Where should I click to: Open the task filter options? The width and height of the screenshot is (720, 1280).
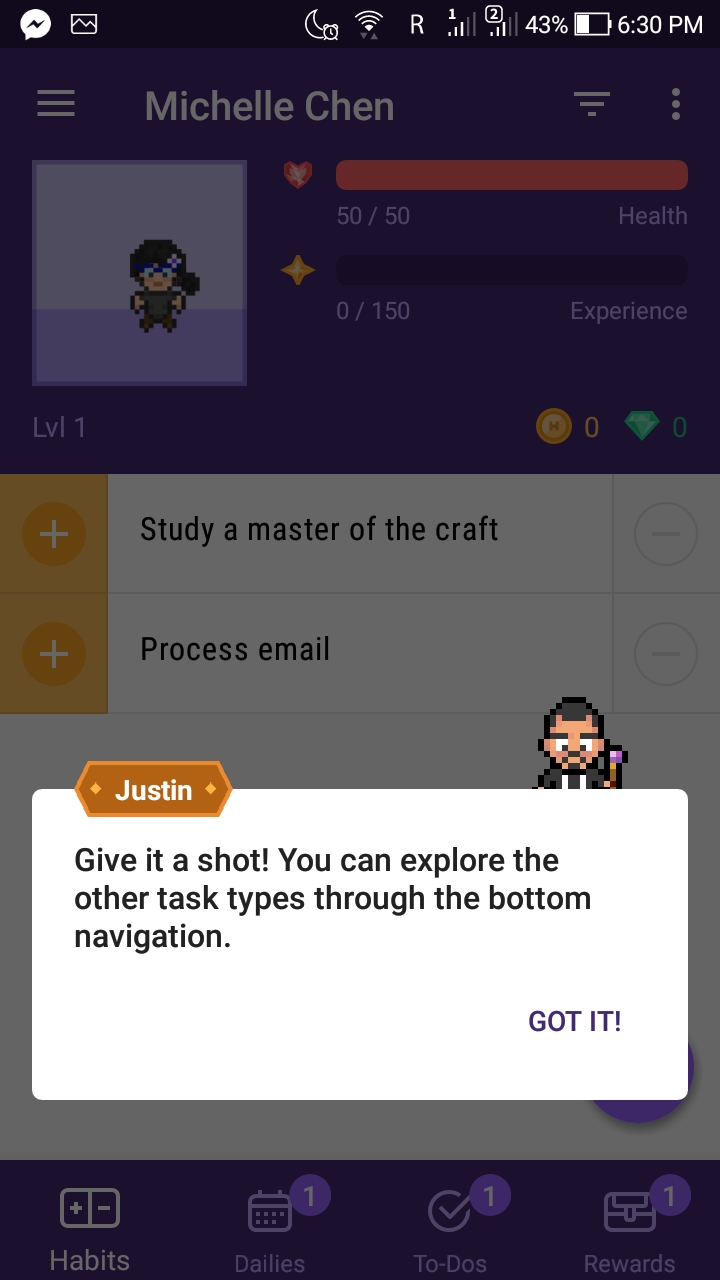coord(591,104)
